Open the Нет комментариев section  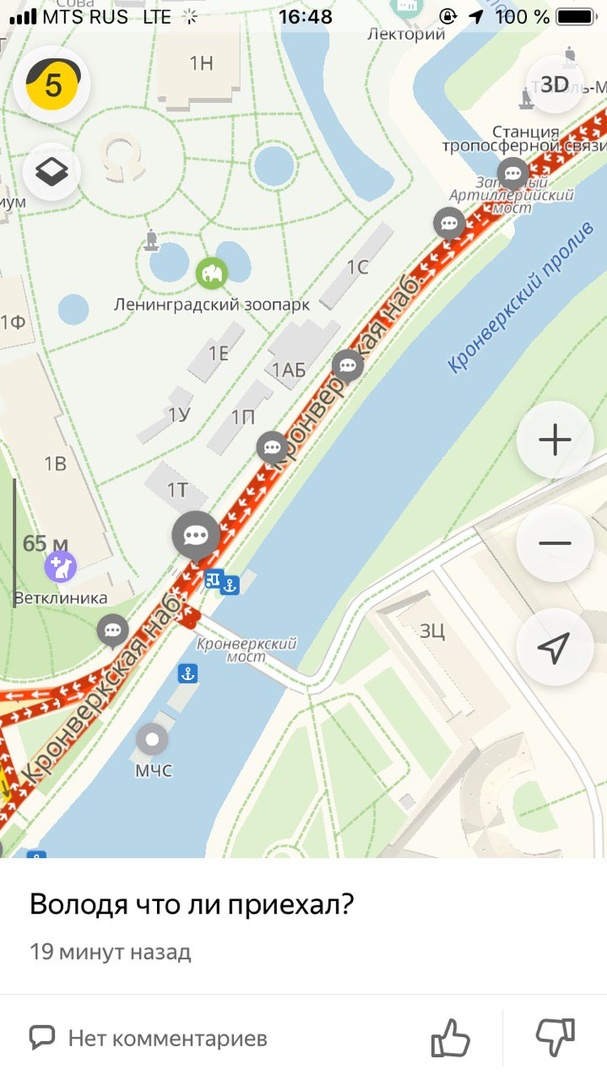[x=150, y=1038]
